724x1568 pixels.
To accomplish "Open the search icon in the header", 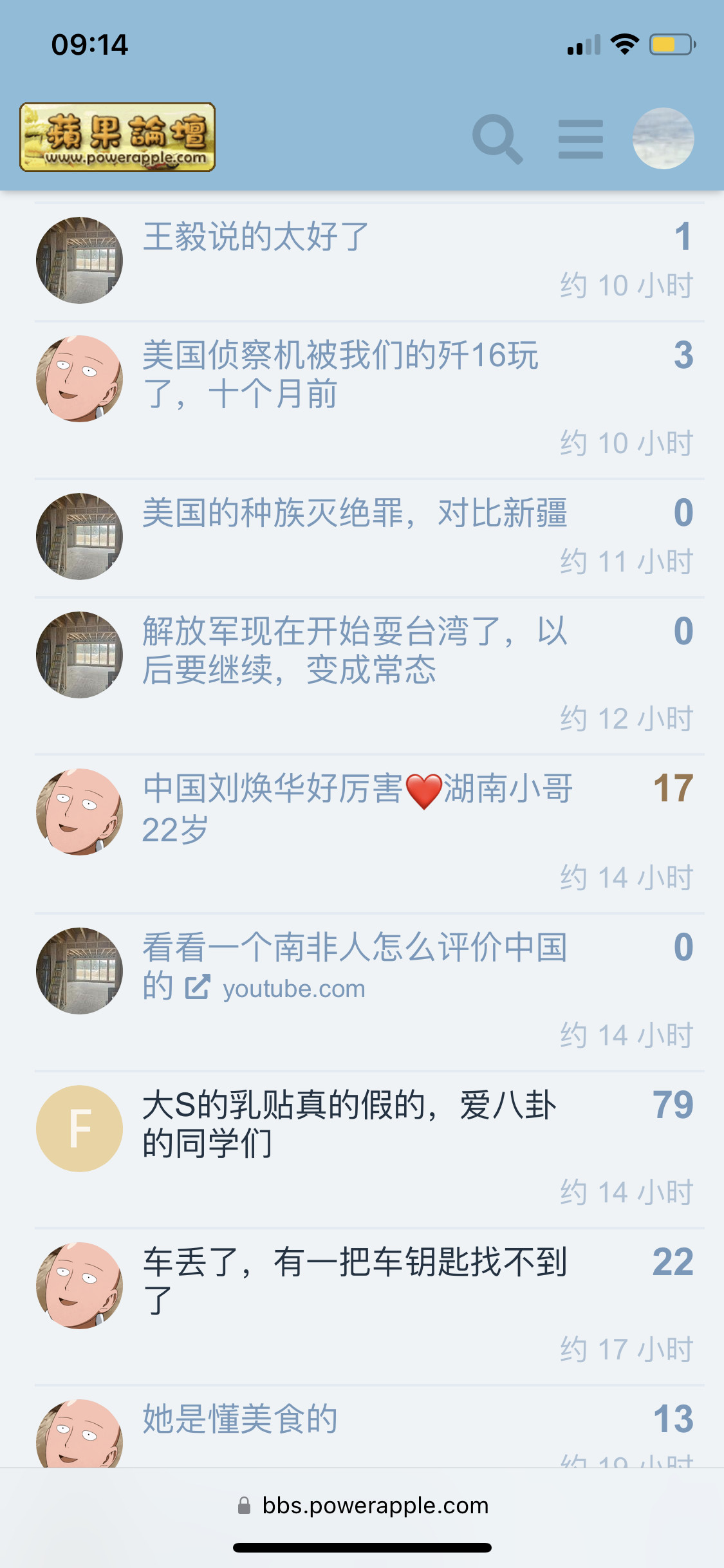I will (x=497, y=138).
